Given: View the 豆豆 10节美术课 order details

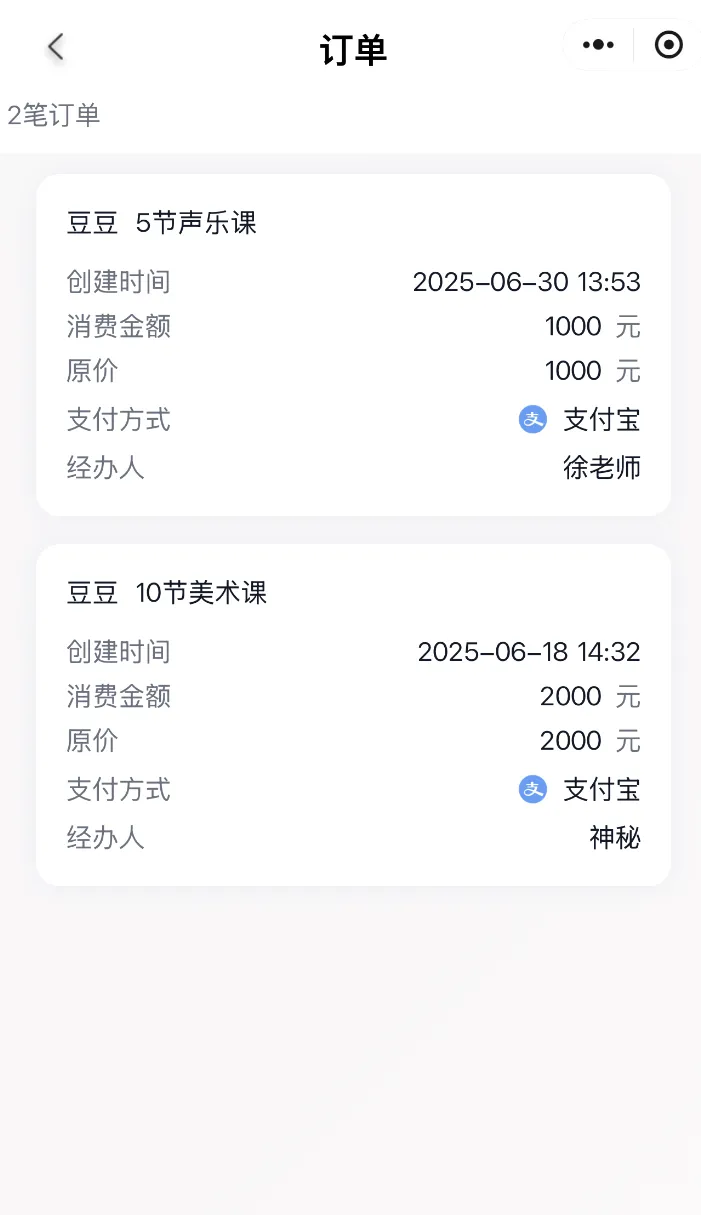Looking at the screenshot, I should pos(353,715).
